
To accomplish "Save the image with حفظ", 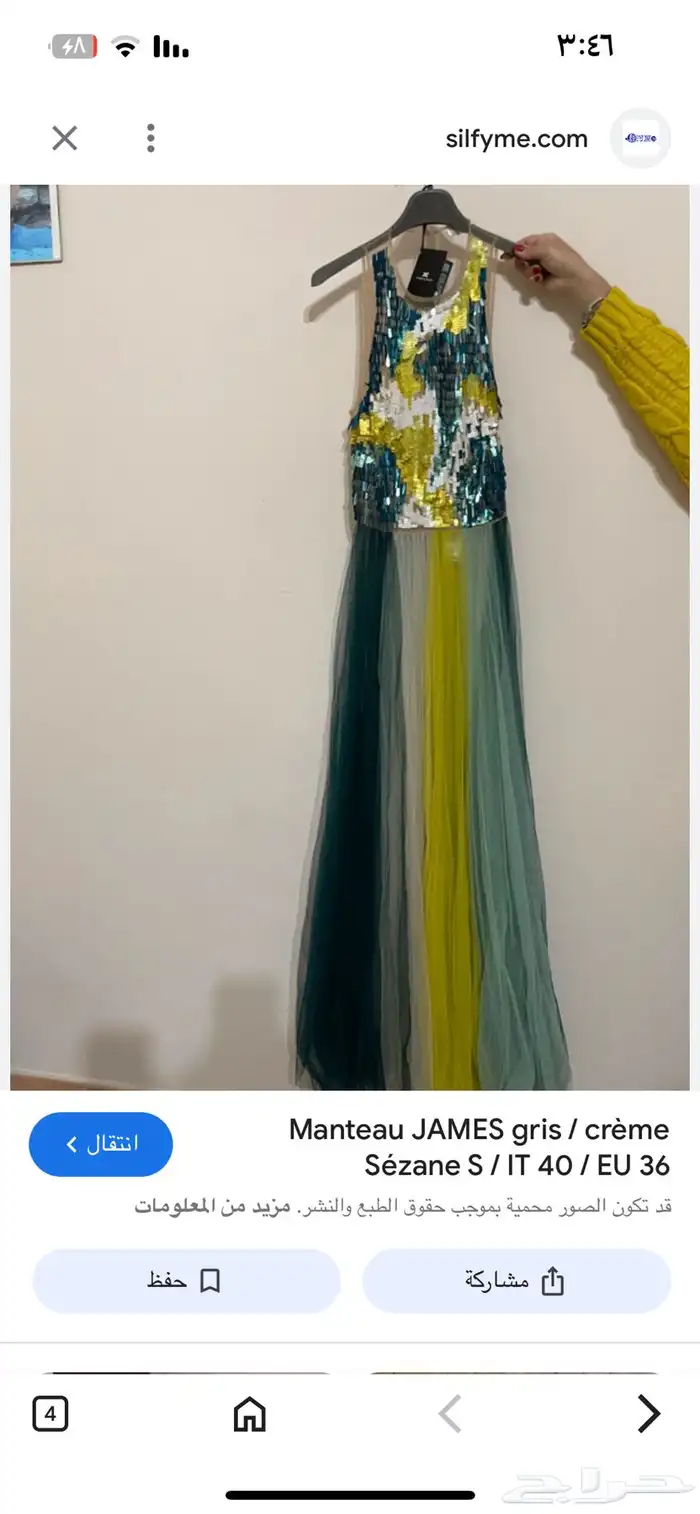I will pos(186,1281).
